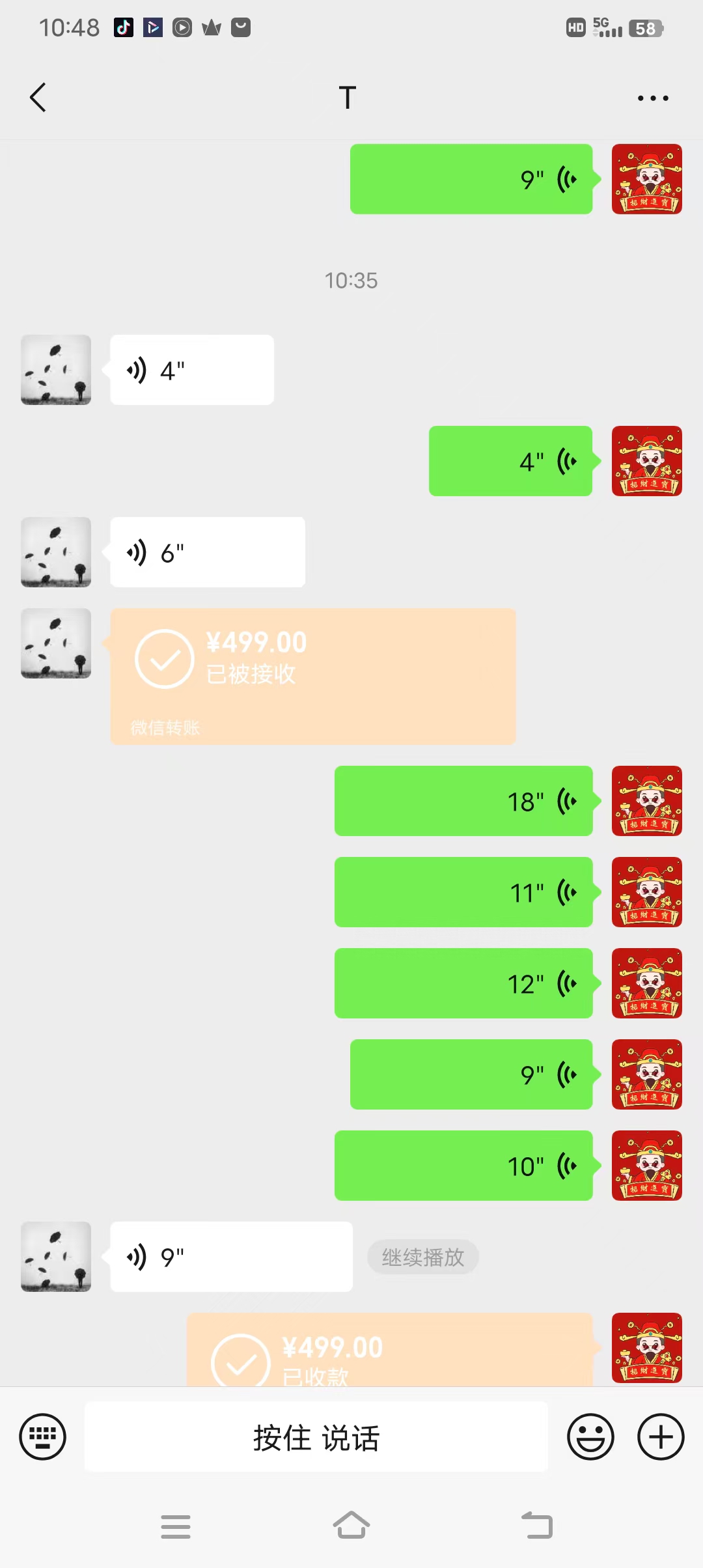Go to the system home screen
703x1568 pixels.
351,1526
